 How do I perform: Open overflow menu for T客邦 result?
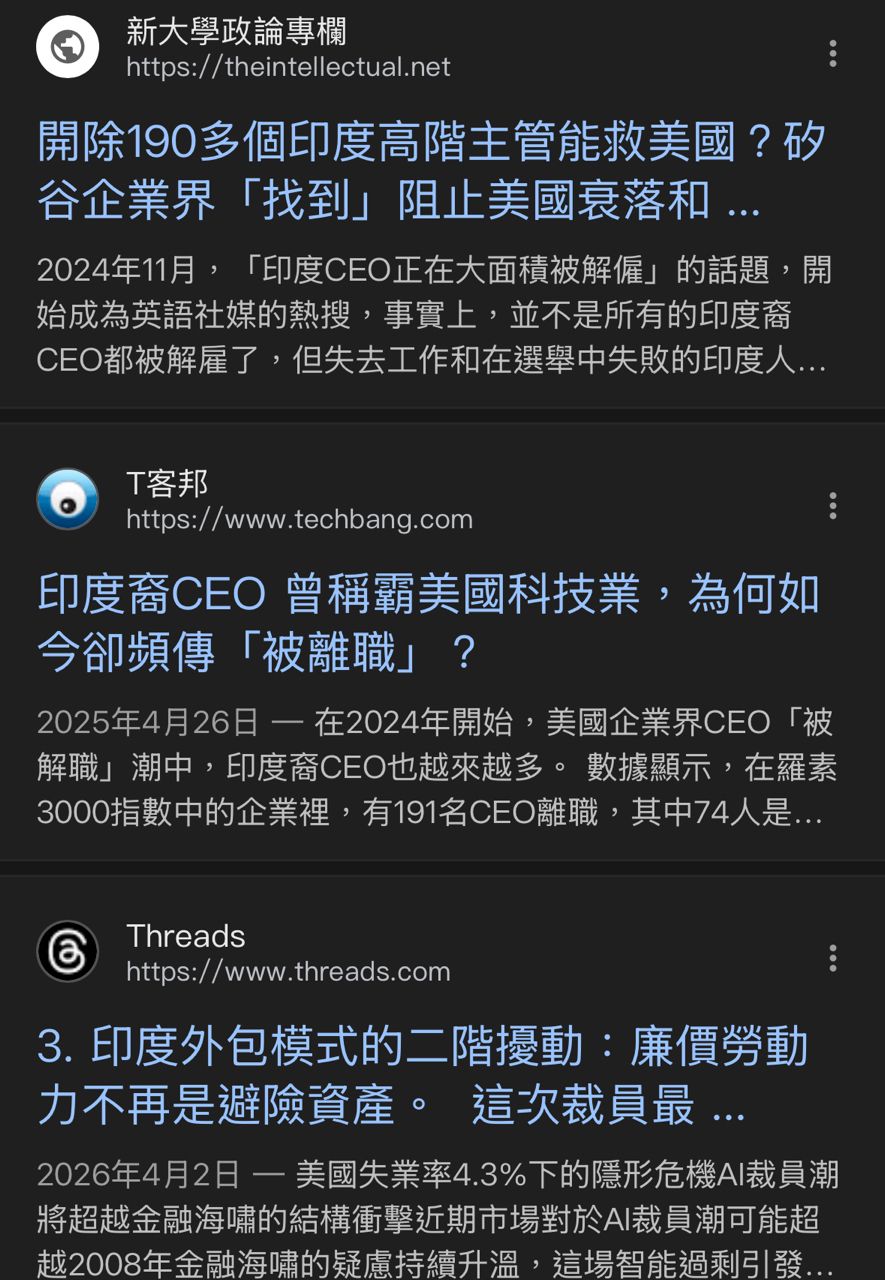pyautogui.click(x=832, y=506)
